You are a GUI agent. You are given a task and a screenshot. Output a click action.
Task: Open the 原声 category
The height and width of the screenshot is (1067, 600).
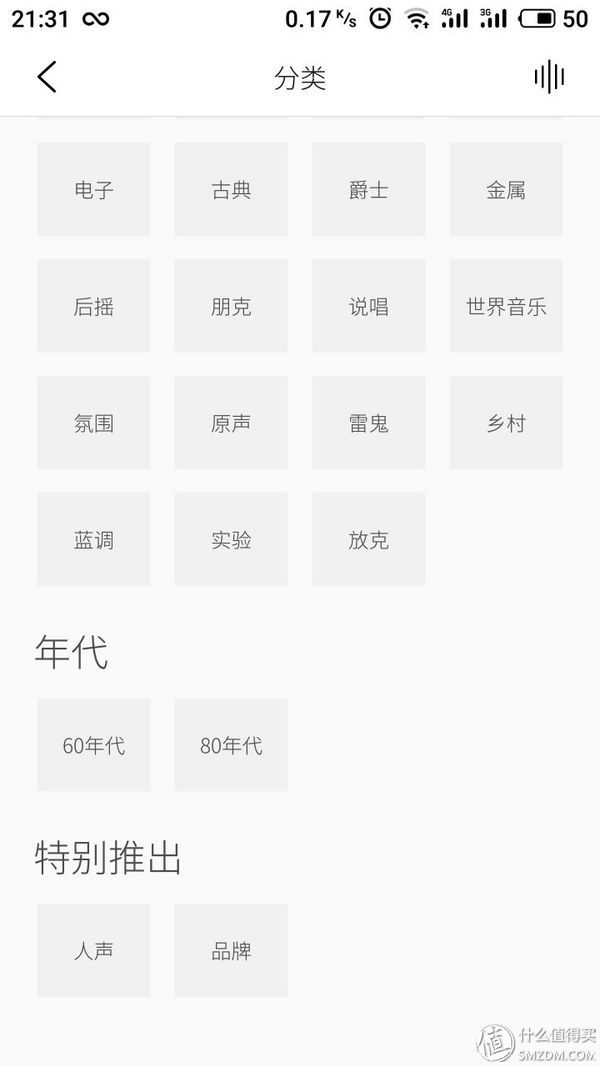click(x=231, y=423)
